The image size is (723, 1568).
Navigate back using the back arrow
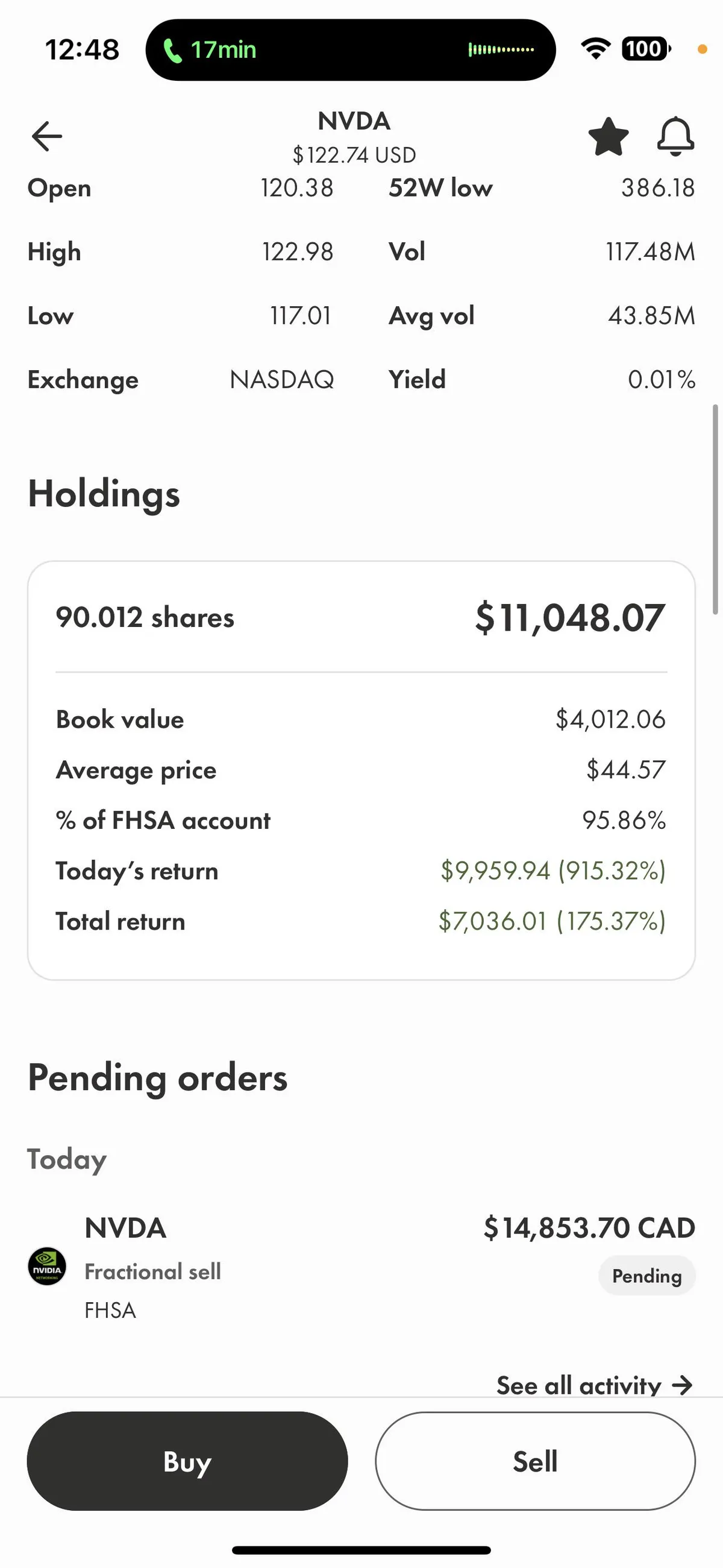point(46,136)
